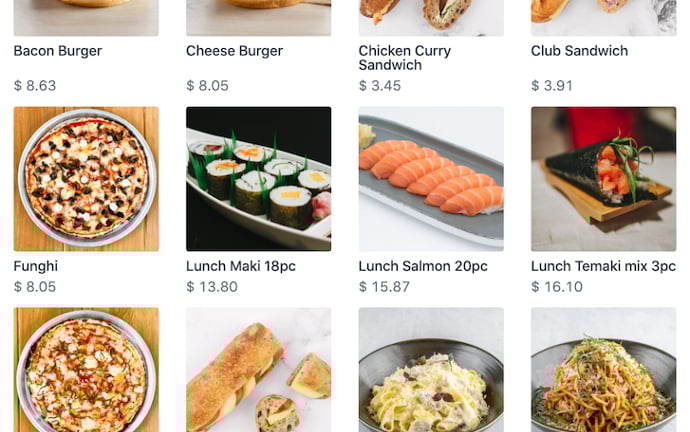The height and width of the screenshot is (432, 690).
Task: Open Lunch Salmon 20pc item
Action: [x=431, y=180]
